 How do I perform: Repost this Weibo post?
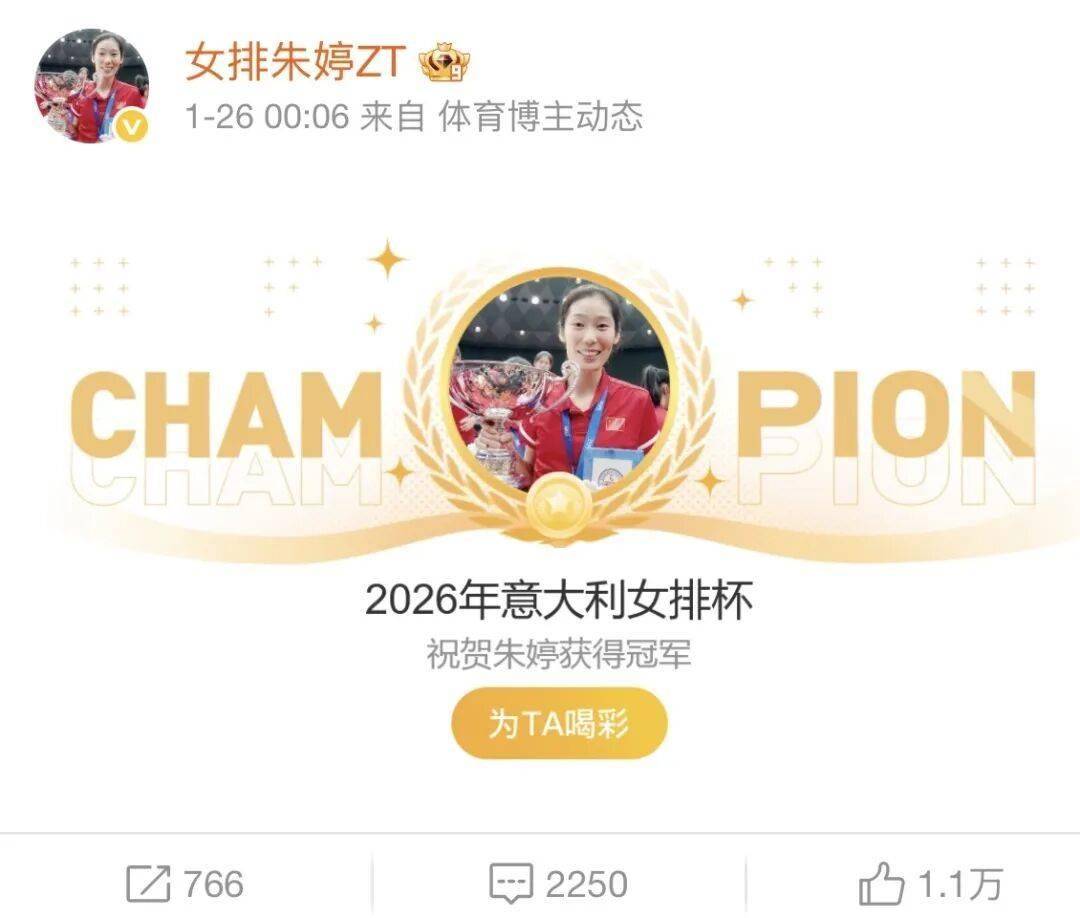click(185, 884)
